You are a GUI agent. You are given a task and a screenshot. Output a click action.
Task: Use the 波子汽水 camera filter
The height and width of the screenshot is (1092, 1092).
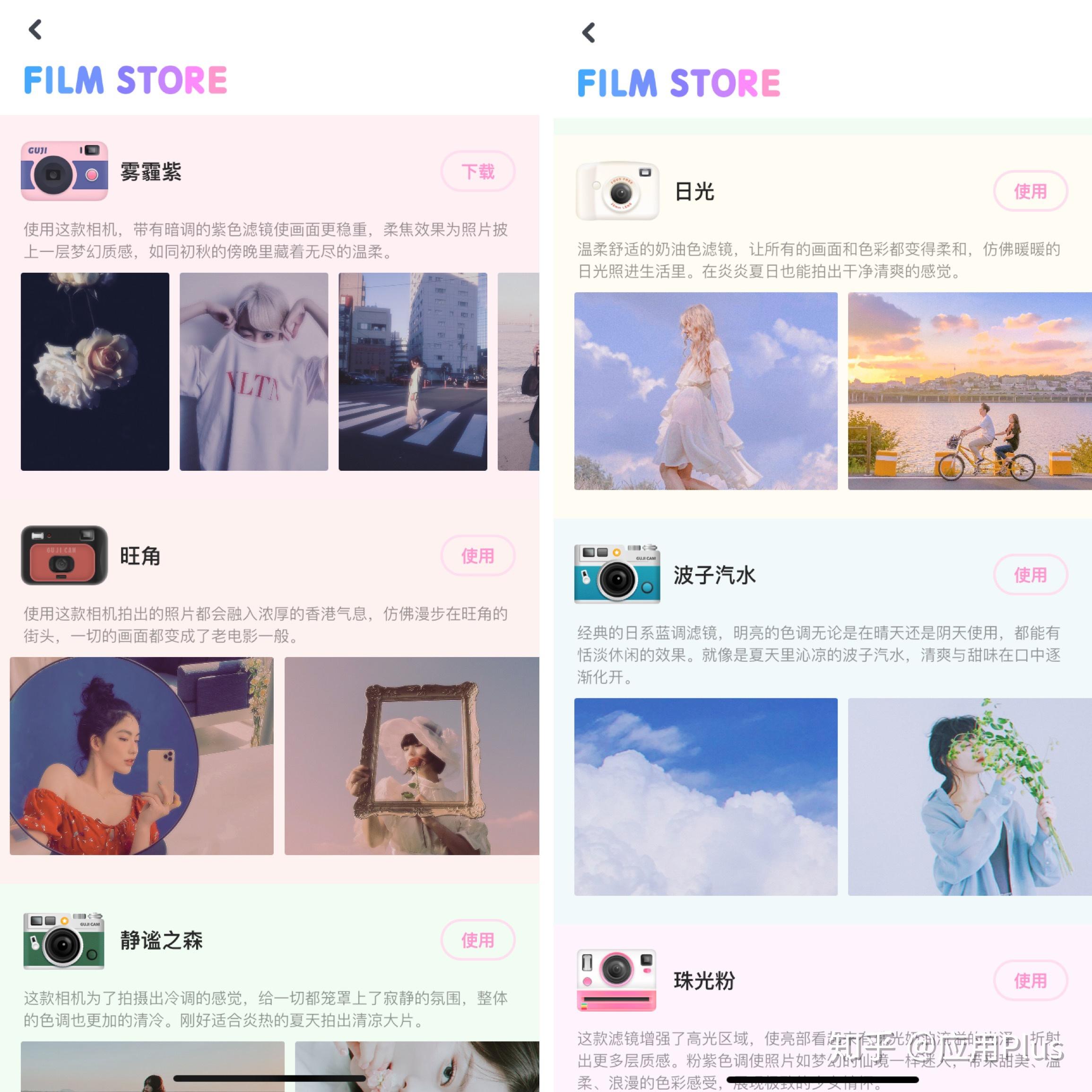click(x=1030, y=575)
